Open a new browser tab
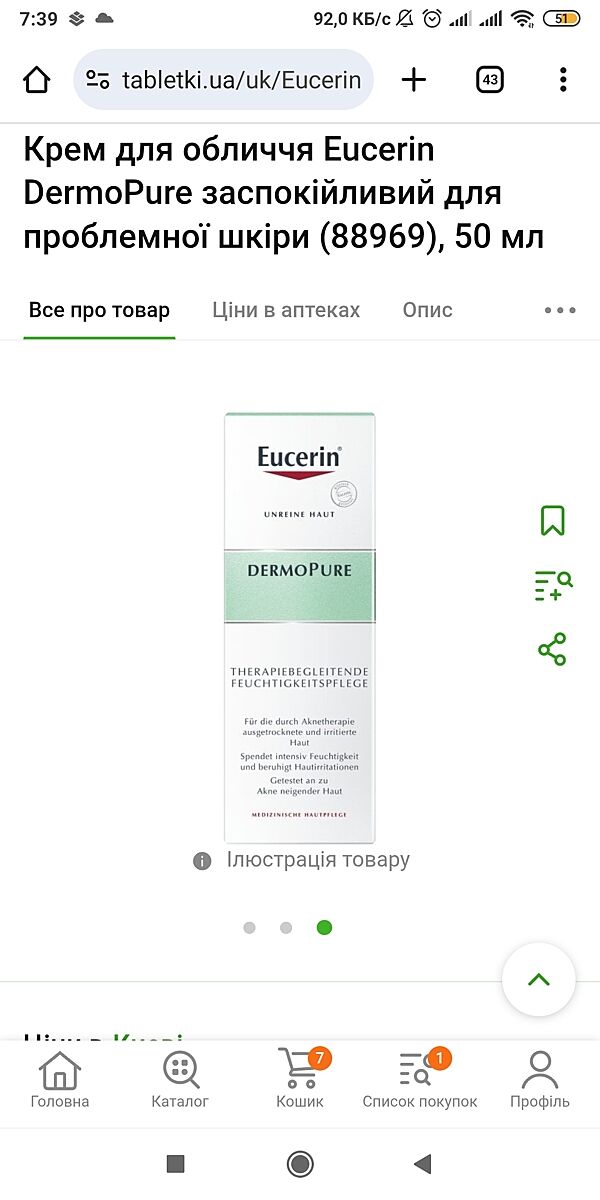Viewport: 600px width, 1200px height. [413, 80]
